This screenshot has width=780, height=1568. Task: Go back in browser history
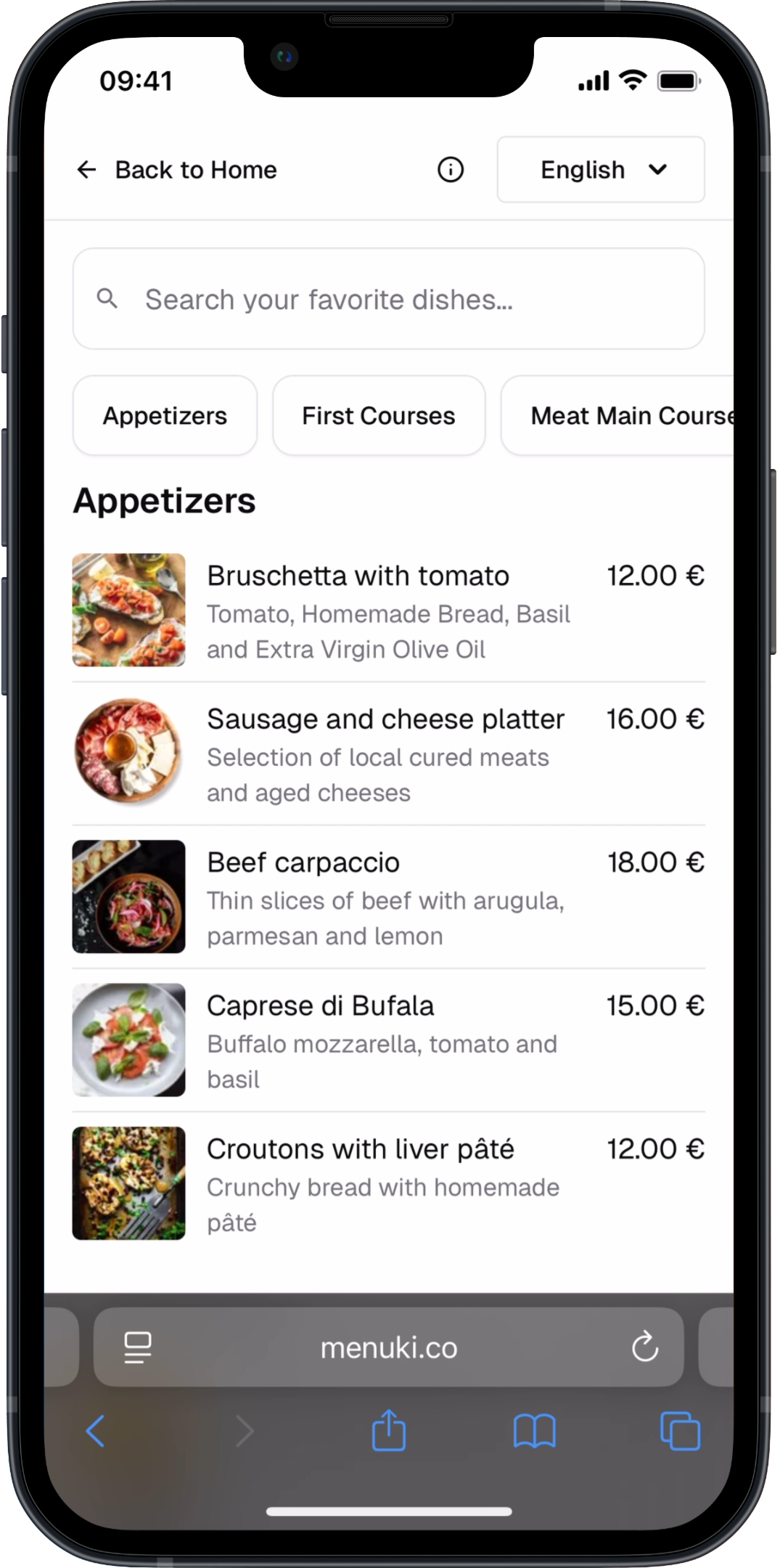(x=95, y=1431)
